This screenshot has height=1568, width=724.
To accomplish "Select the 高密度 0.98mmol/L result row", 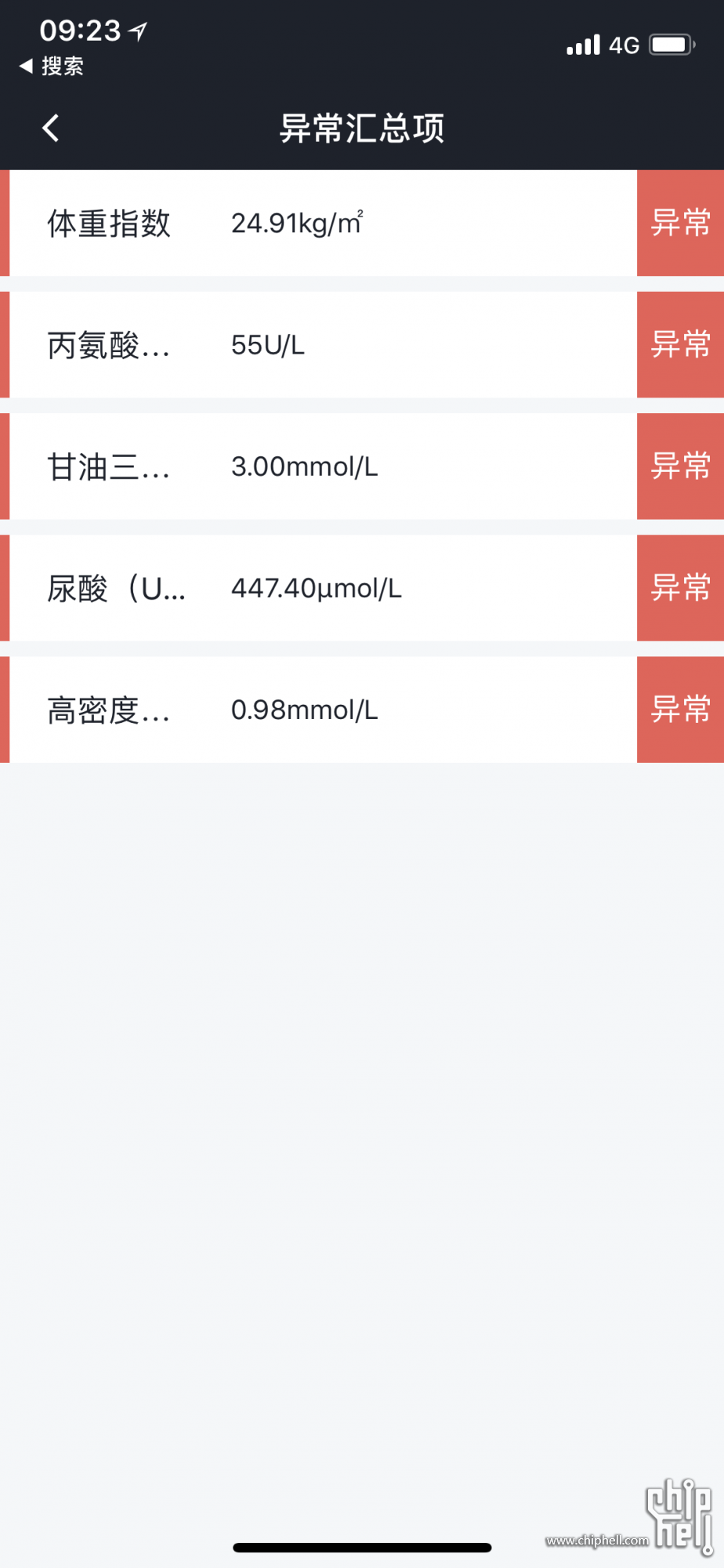I will coord(362,709).
